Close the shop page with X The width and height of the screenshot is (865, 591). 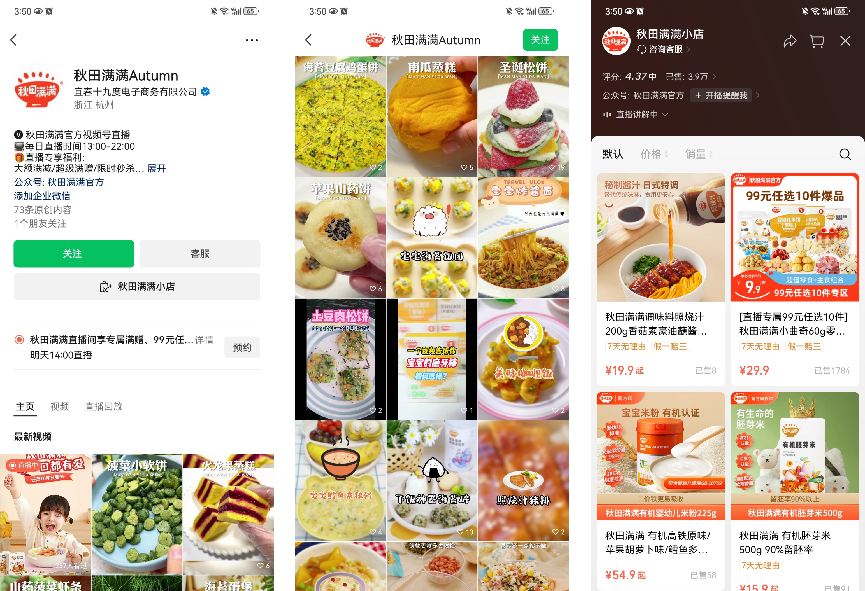[845, 41]
